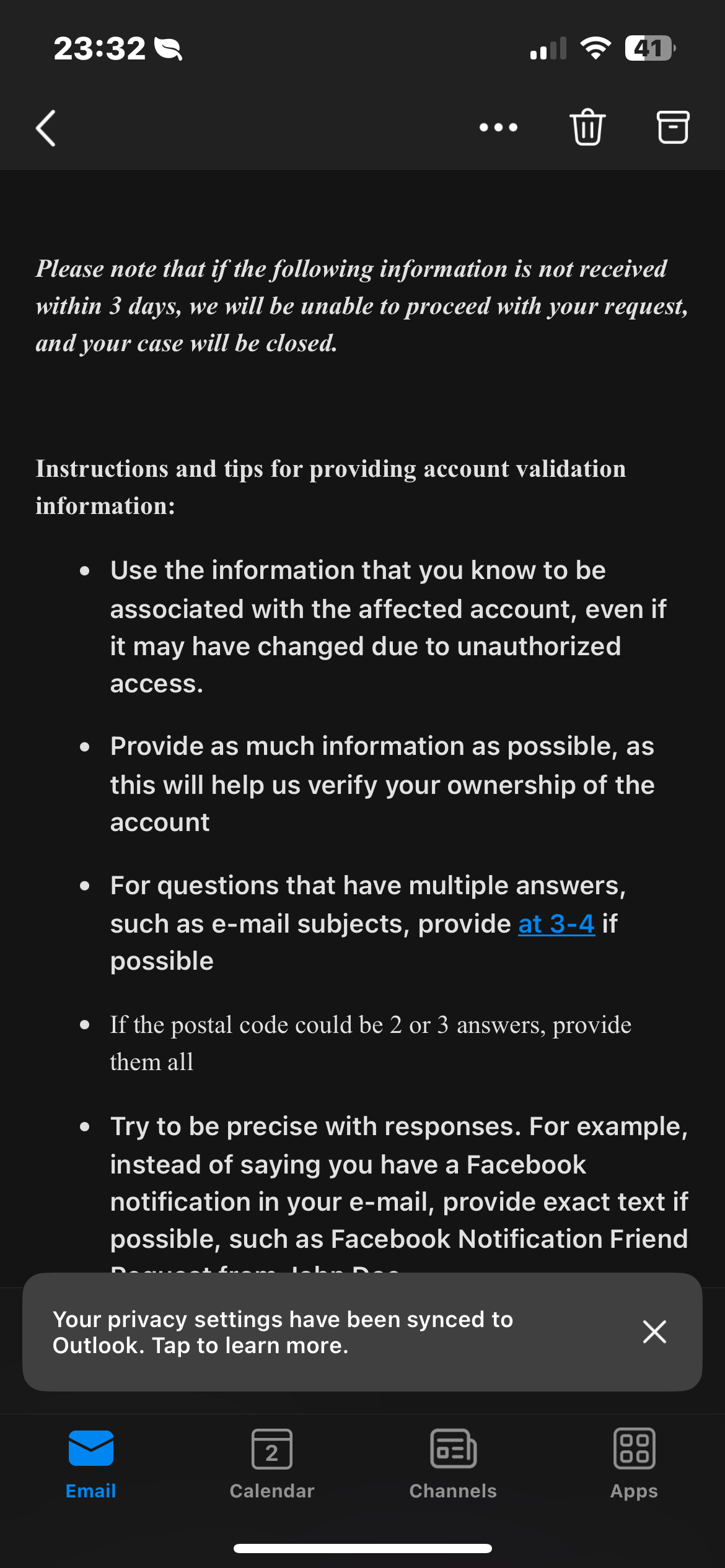The width and height of the screenshot is (725, 1568).
Task: Archive this email
Action: [x=672, y=128]
